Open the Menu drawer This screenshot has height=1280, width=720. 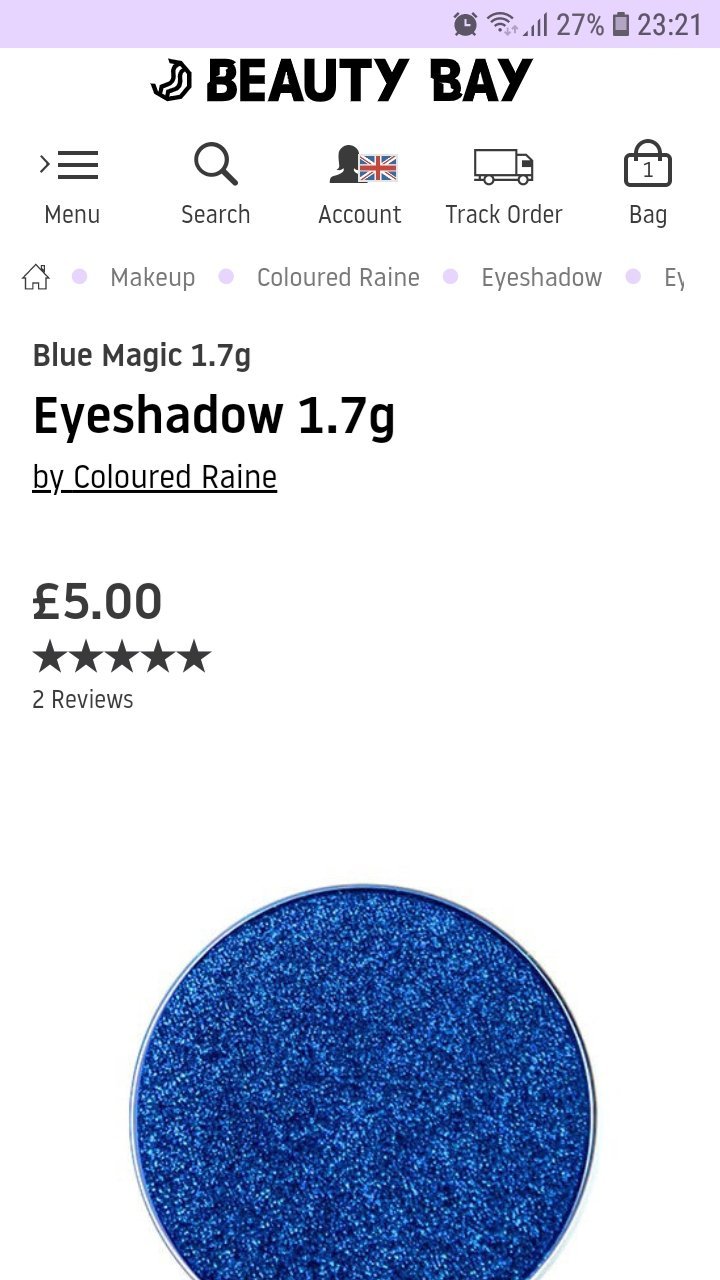coord(71,185)
